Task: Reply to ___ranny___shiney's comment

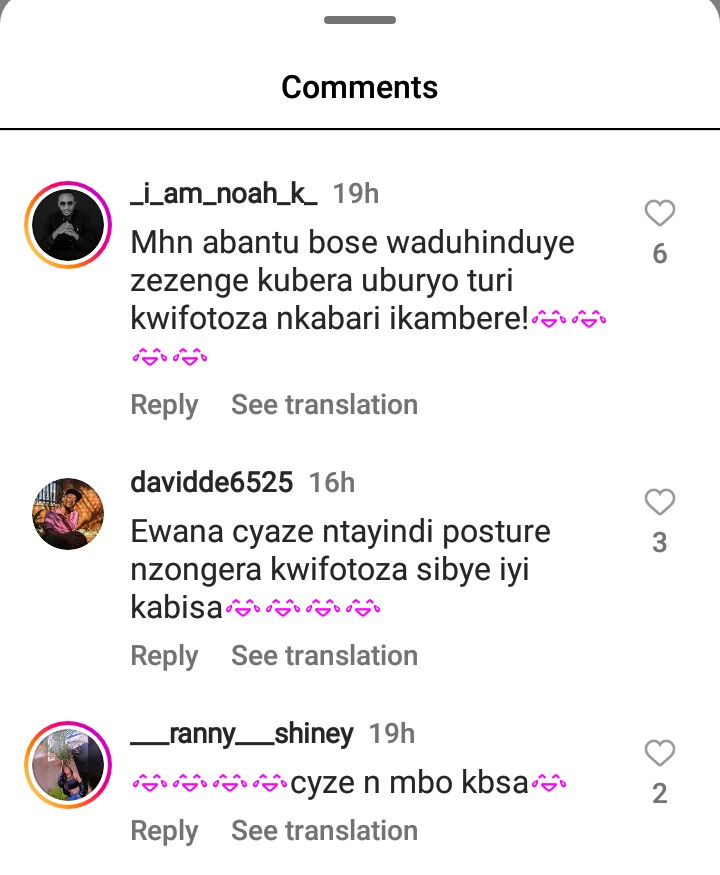Action: pos(164,831)
